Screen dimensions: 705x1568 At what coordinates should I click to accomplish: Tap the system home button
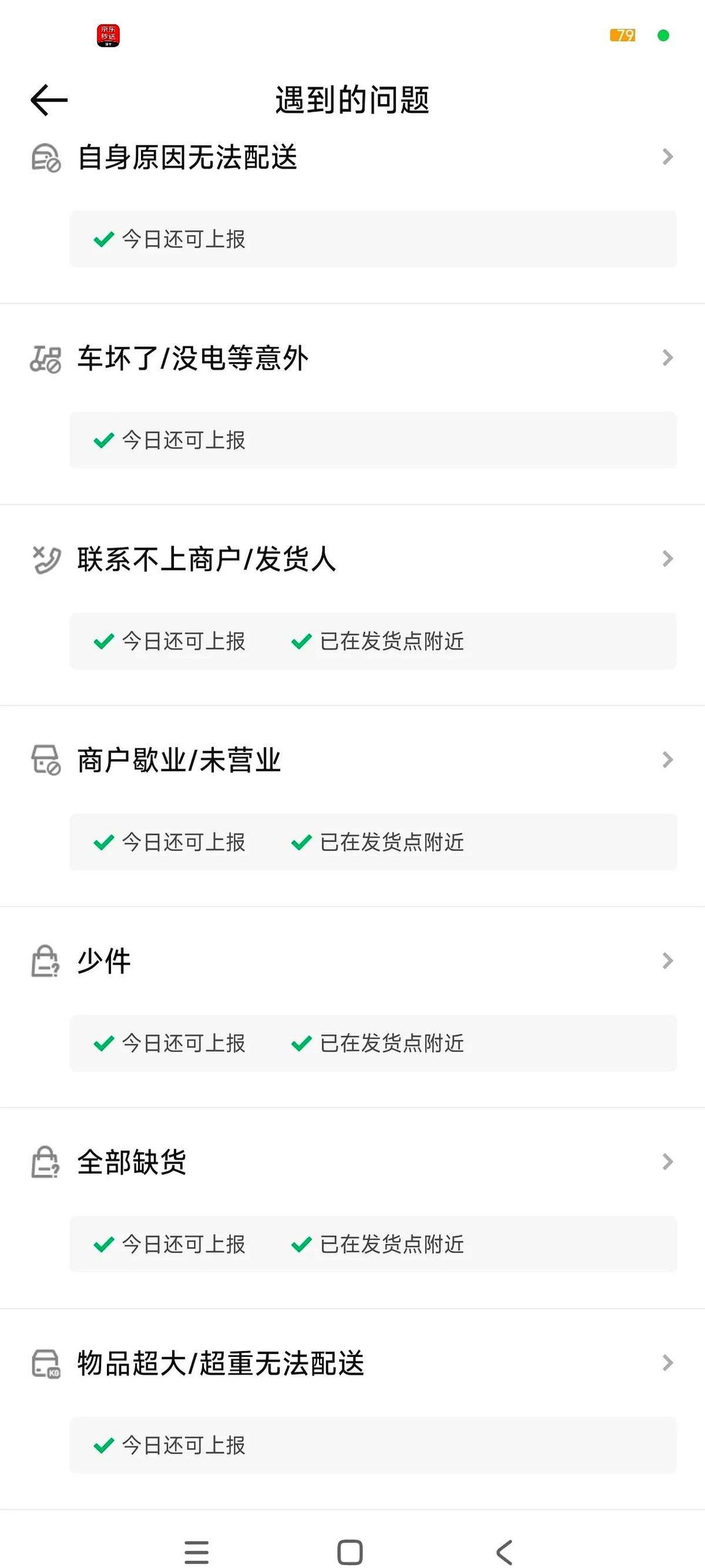point(350,1552)
